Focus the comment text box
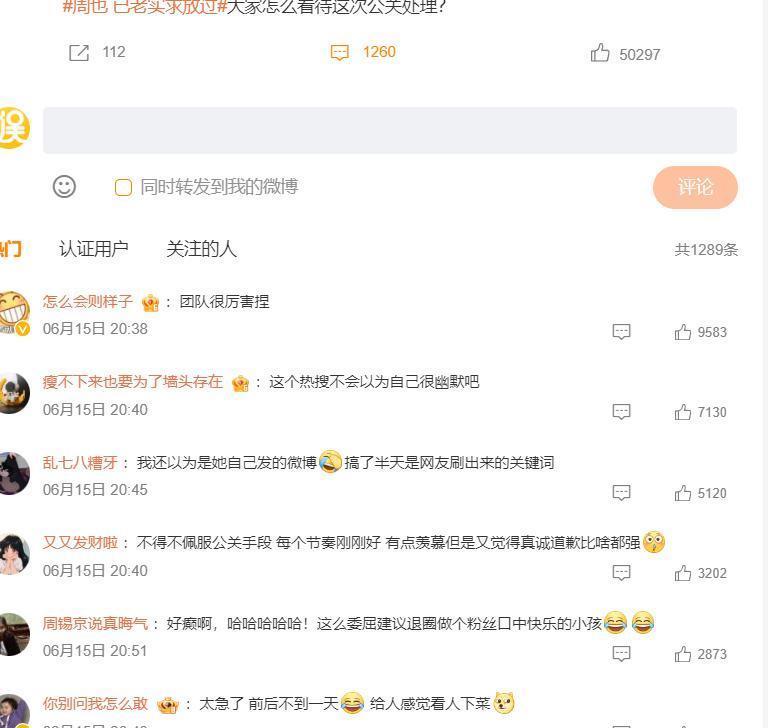The height and width of the screenshot is (728, 768). click(x=389, y=131)
